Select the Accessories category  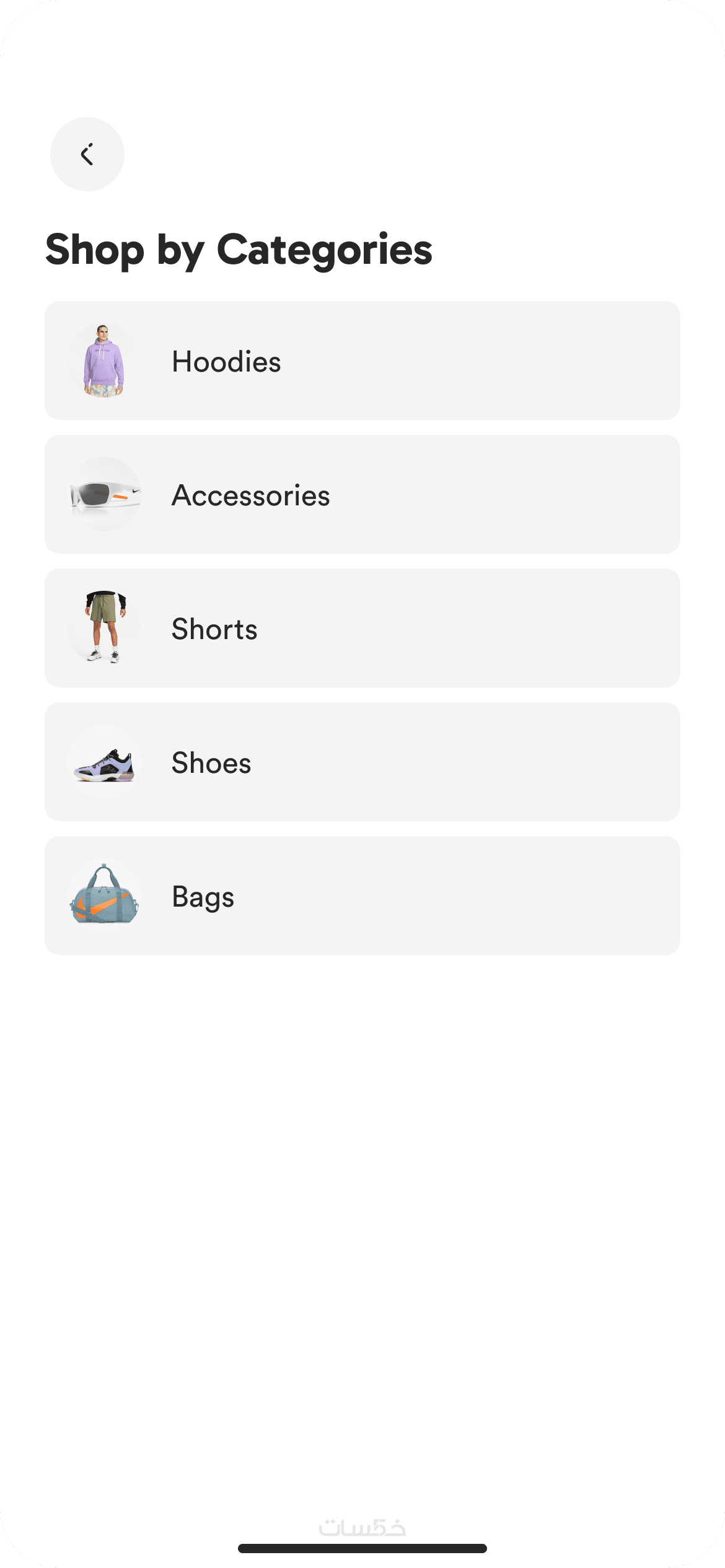tap(362, 494)
